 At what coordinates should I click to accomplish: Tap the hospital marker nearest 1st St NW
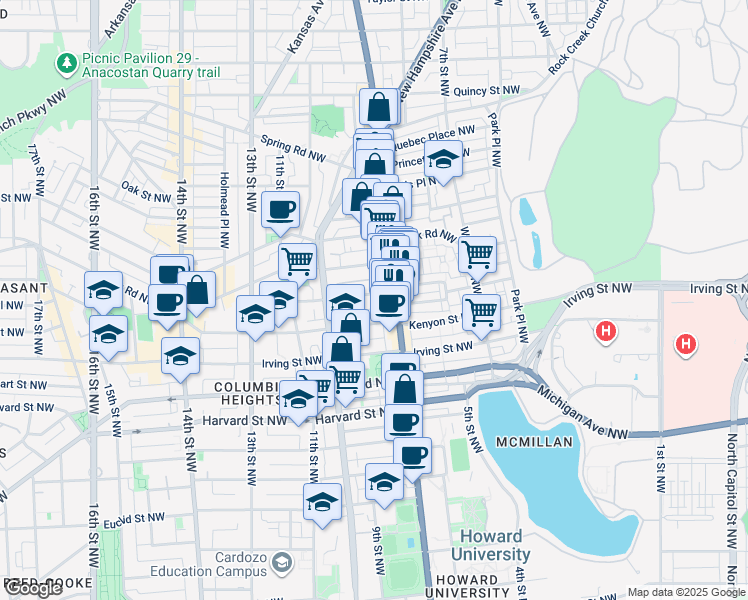click(x=686, y=345)
